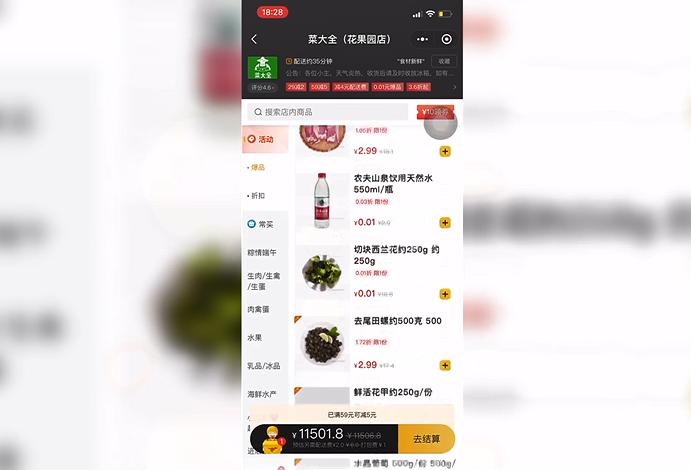Add 农夫山泉饮用天然水 to the cart
Image resolution: width=691 pixels, height=470 pixels.
445,223
